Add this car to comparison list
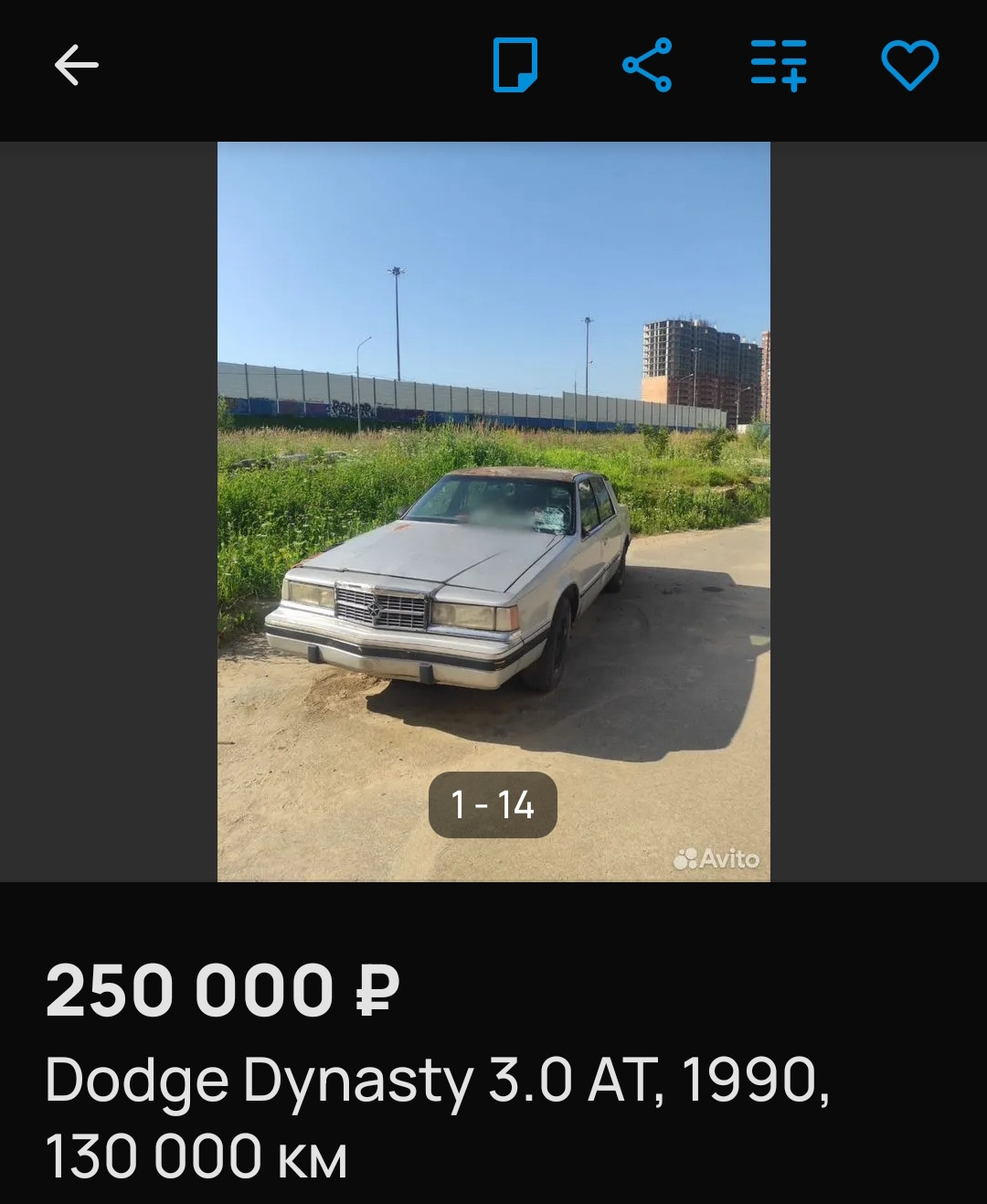This screenshot has width=987, height=1204. (x=779, y=65)
